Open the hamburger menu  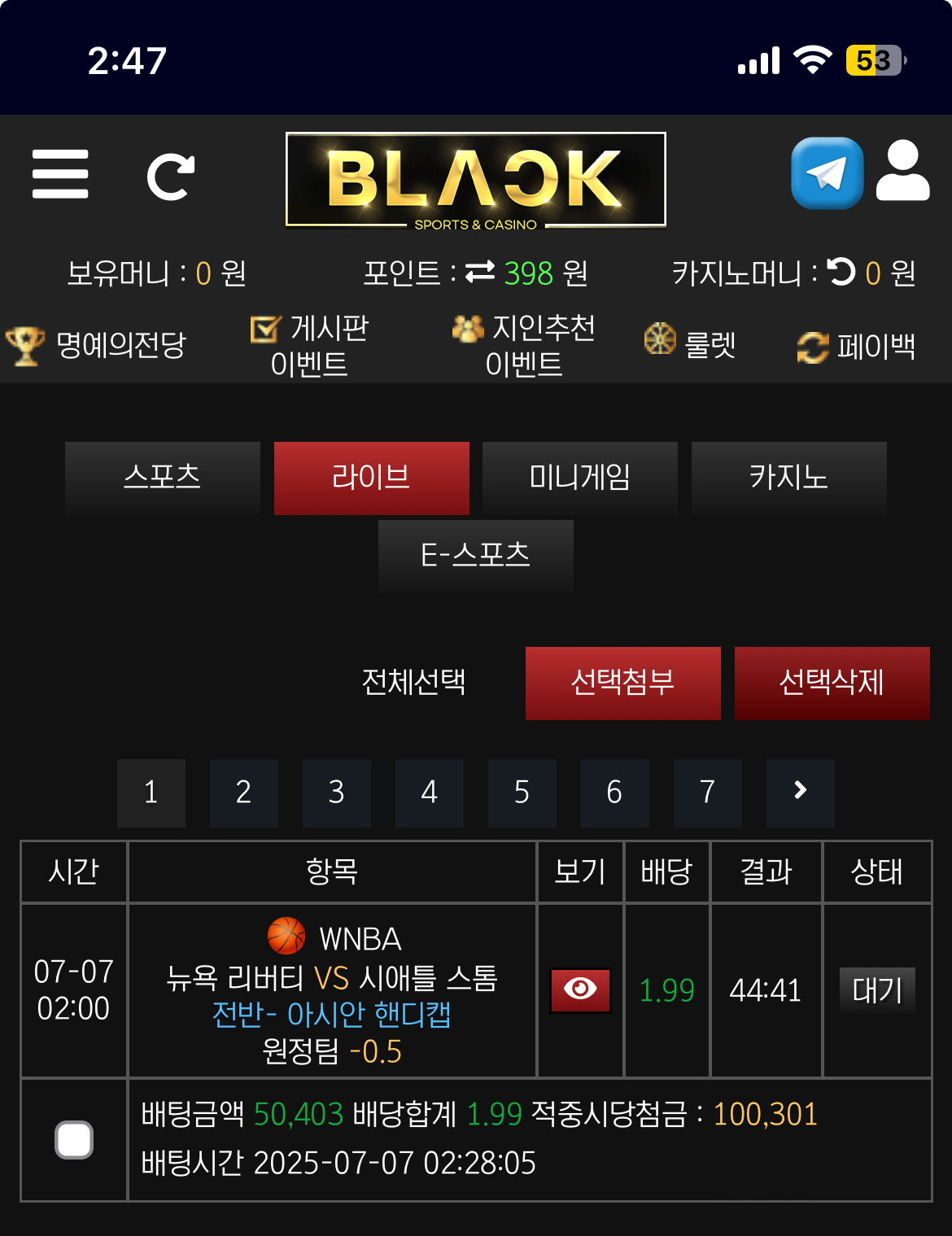[60, 173]
